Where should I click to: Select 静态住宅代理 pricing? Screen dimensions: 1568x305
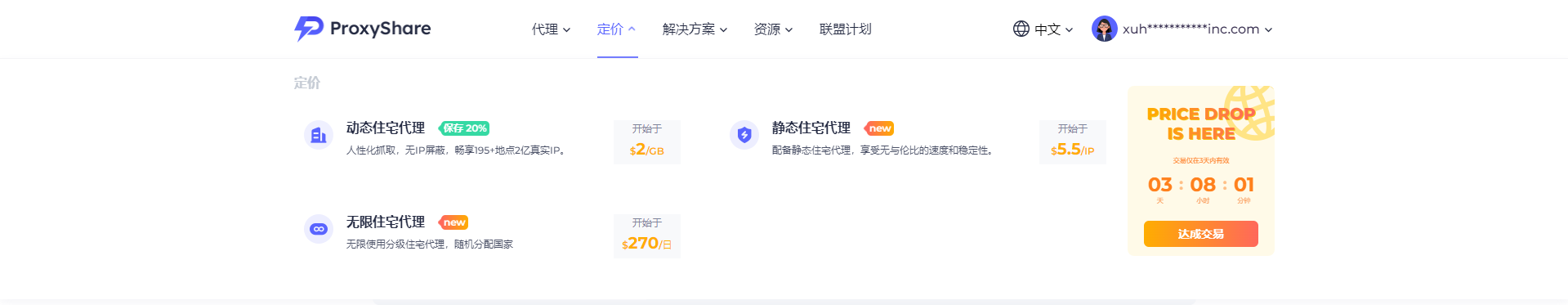coord(916,139)
